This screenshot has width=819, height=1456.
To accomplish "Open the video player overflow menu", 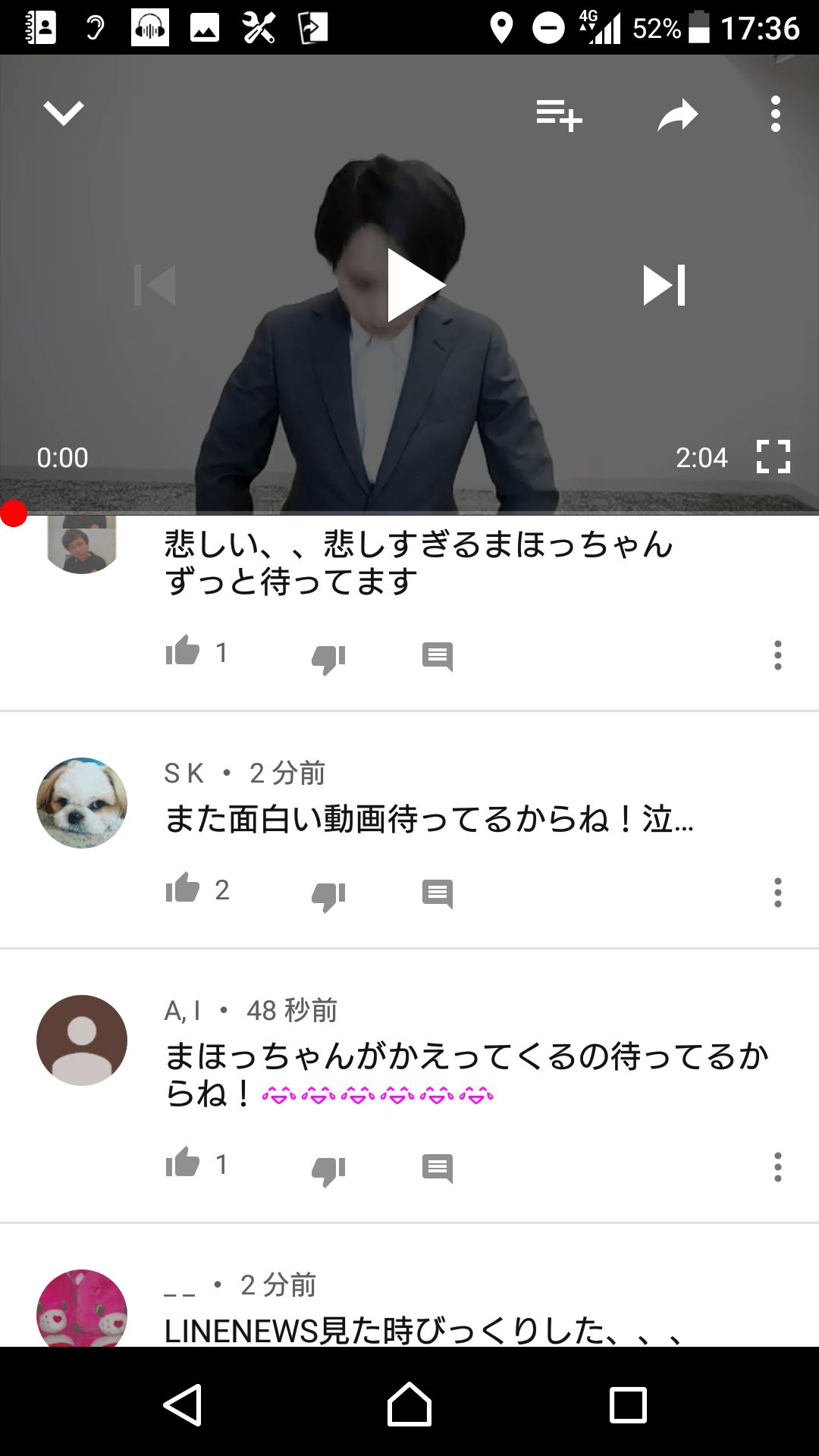I will 775,115.
